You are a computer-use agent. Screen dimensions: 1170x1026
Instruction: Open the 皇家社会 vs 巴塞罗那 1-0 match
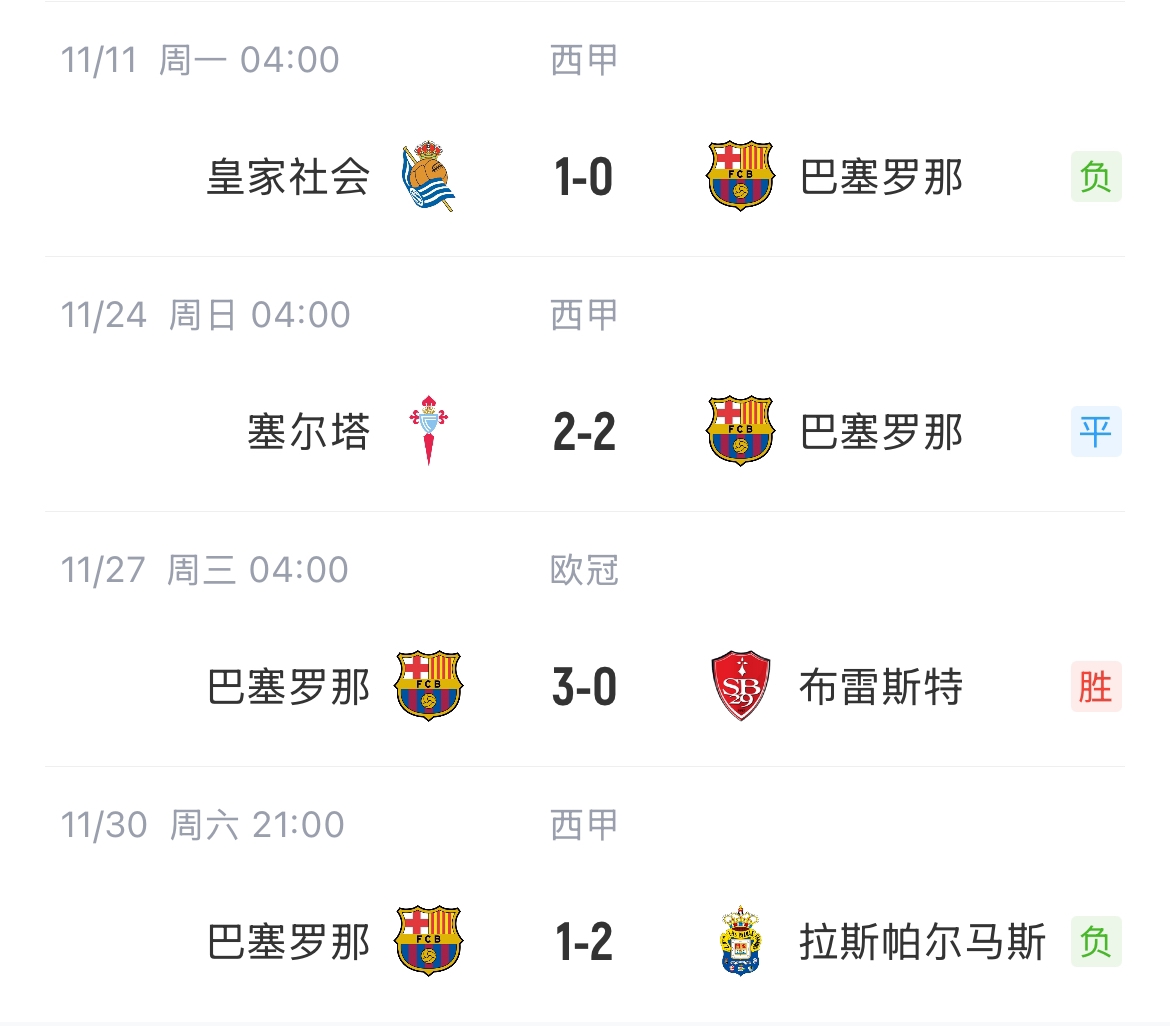coord(584,178)
